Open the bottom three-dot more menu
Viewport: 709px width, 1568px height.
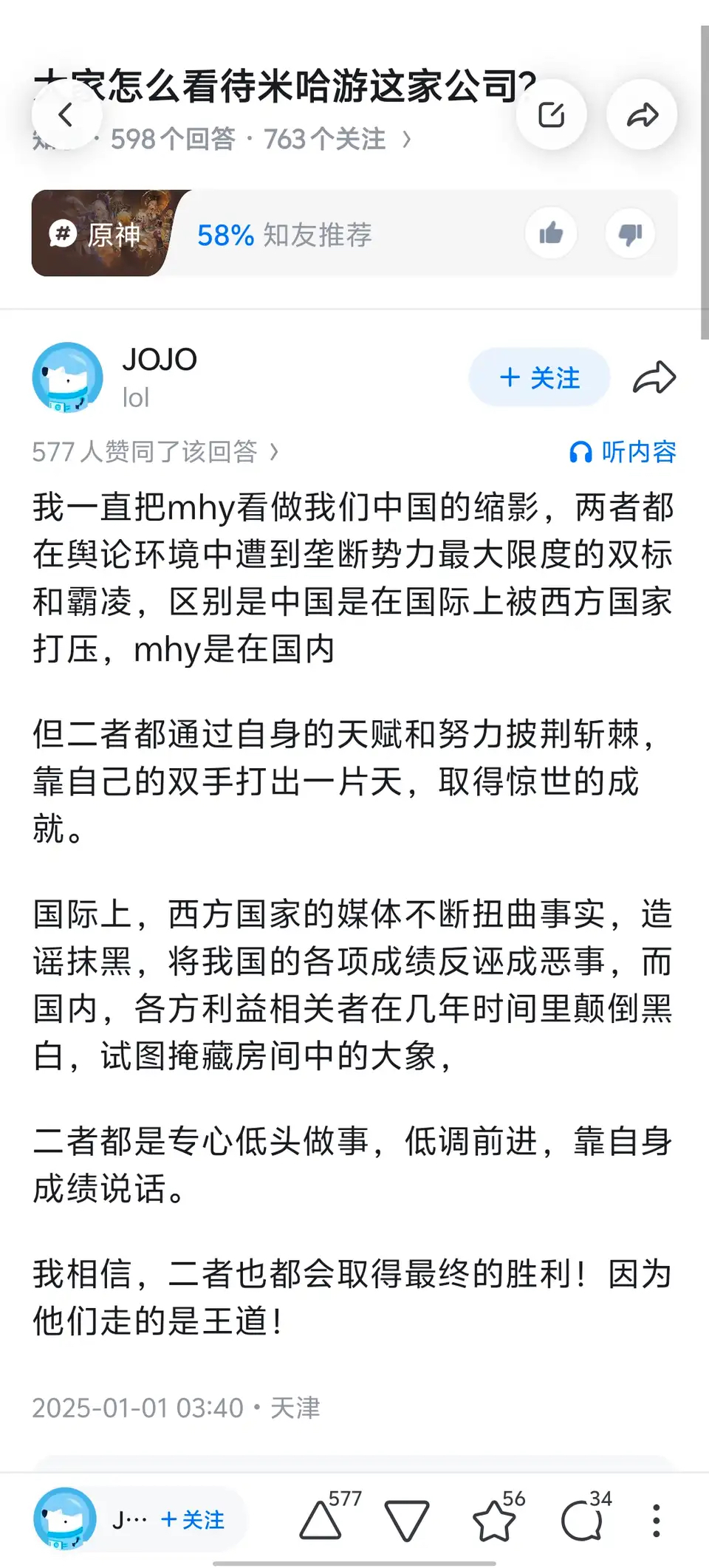click(656, 1519)
